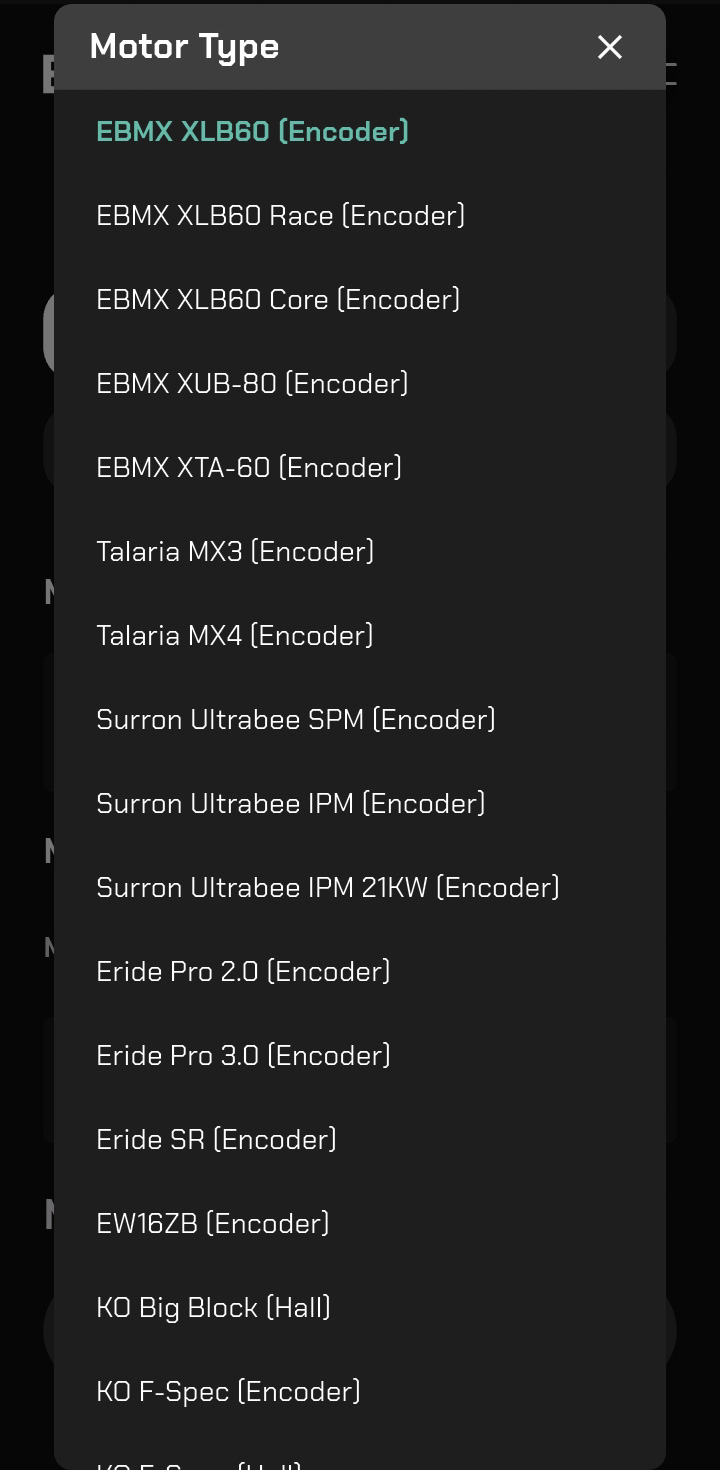The width and height of the screenshot is (720, 1470).
Task: Select EBMX XLB60 (Encoder) motor
Action: pos(252,131)
